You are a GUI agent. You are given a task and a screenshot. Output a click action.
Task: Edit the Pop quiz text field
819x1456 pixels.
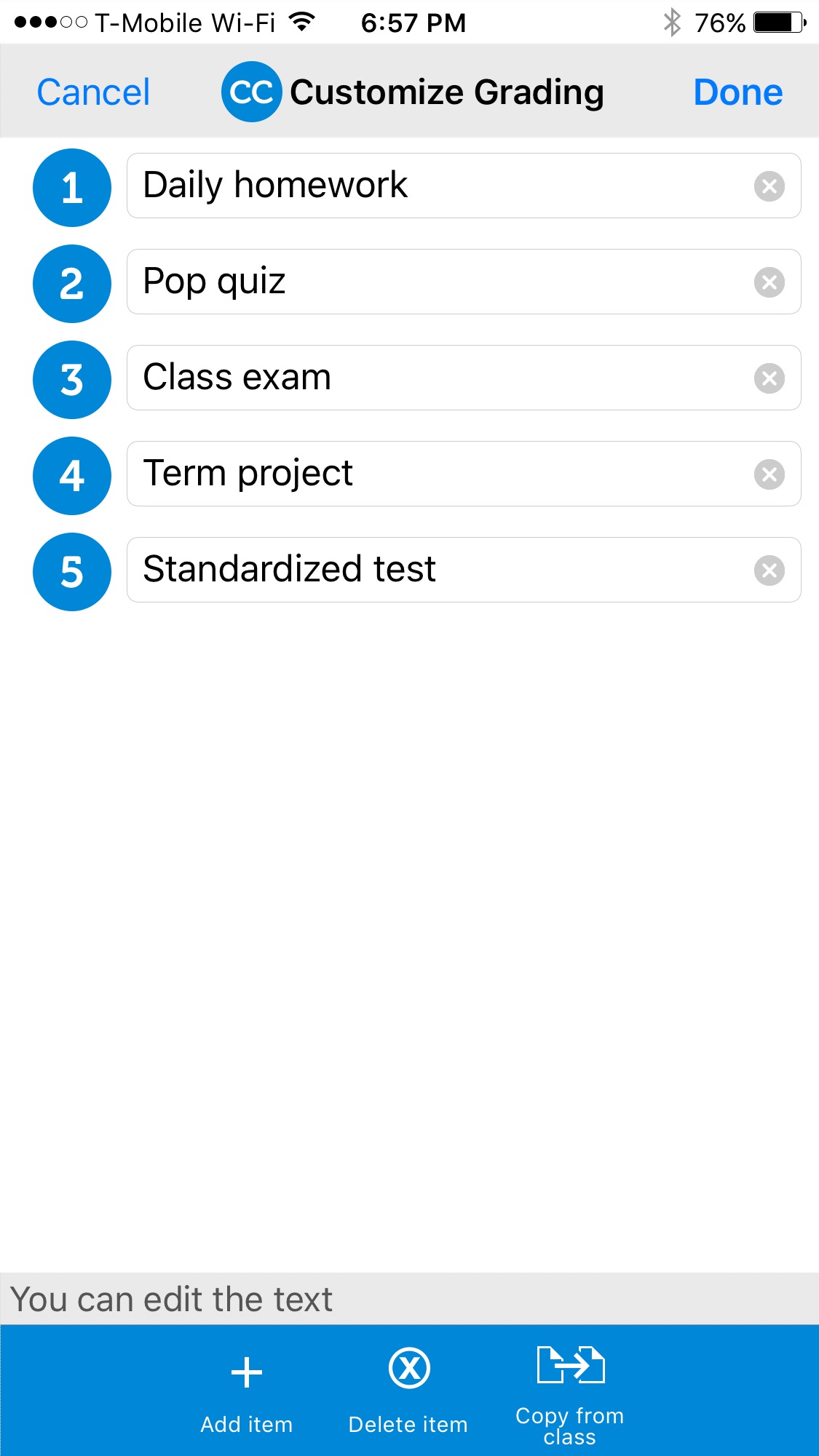[464, 282]
